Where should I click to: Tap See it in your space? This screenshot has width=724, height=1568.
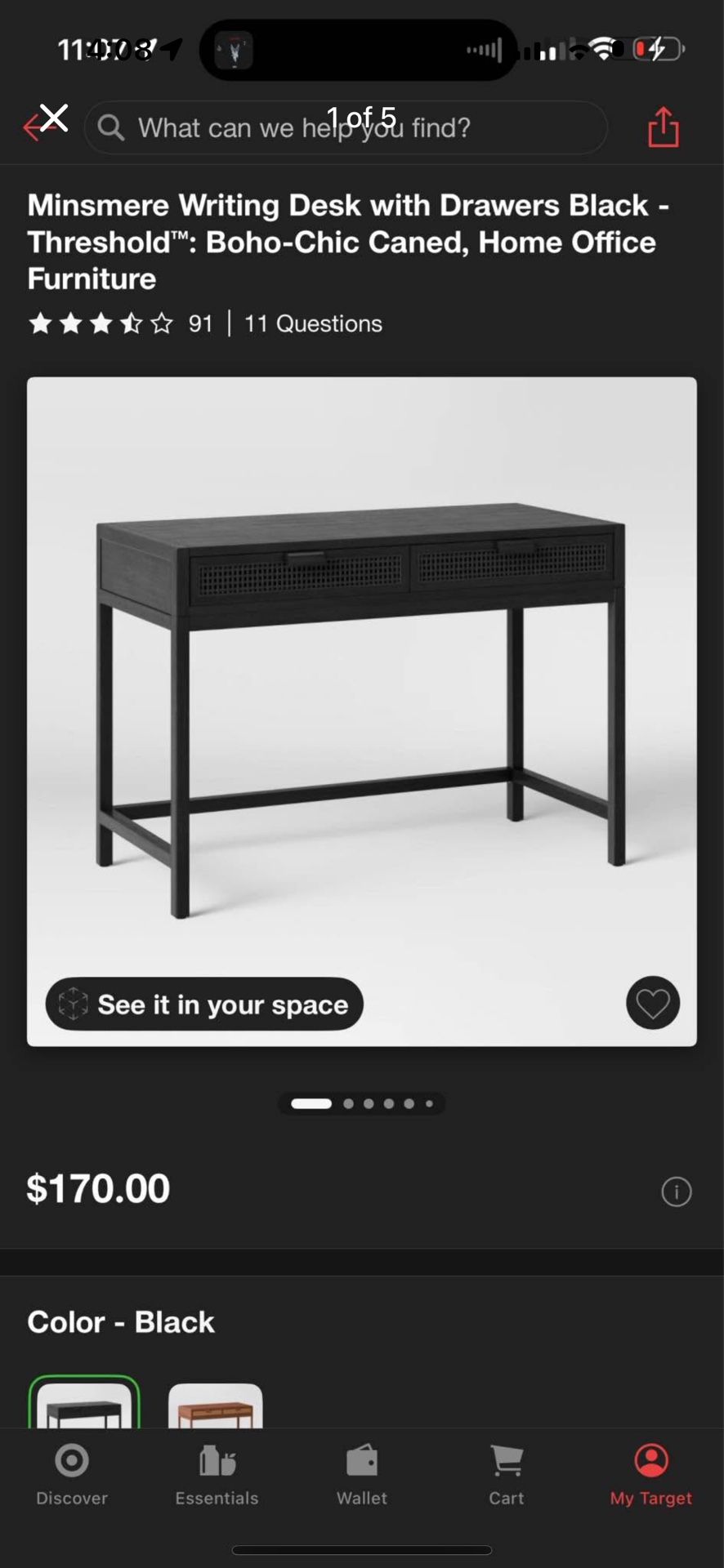pyautogui.click(x=204, y=1004)
